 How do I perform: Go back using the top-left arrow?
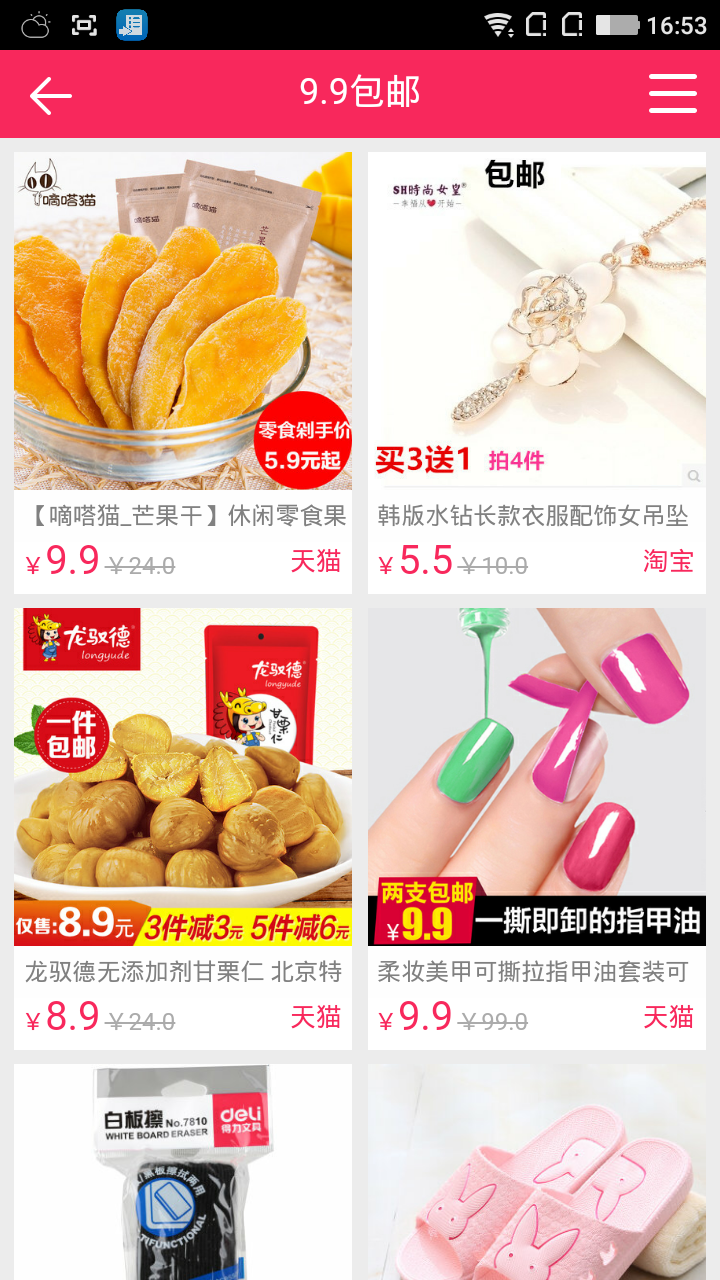pyautogui.click(x=50, y=95)
